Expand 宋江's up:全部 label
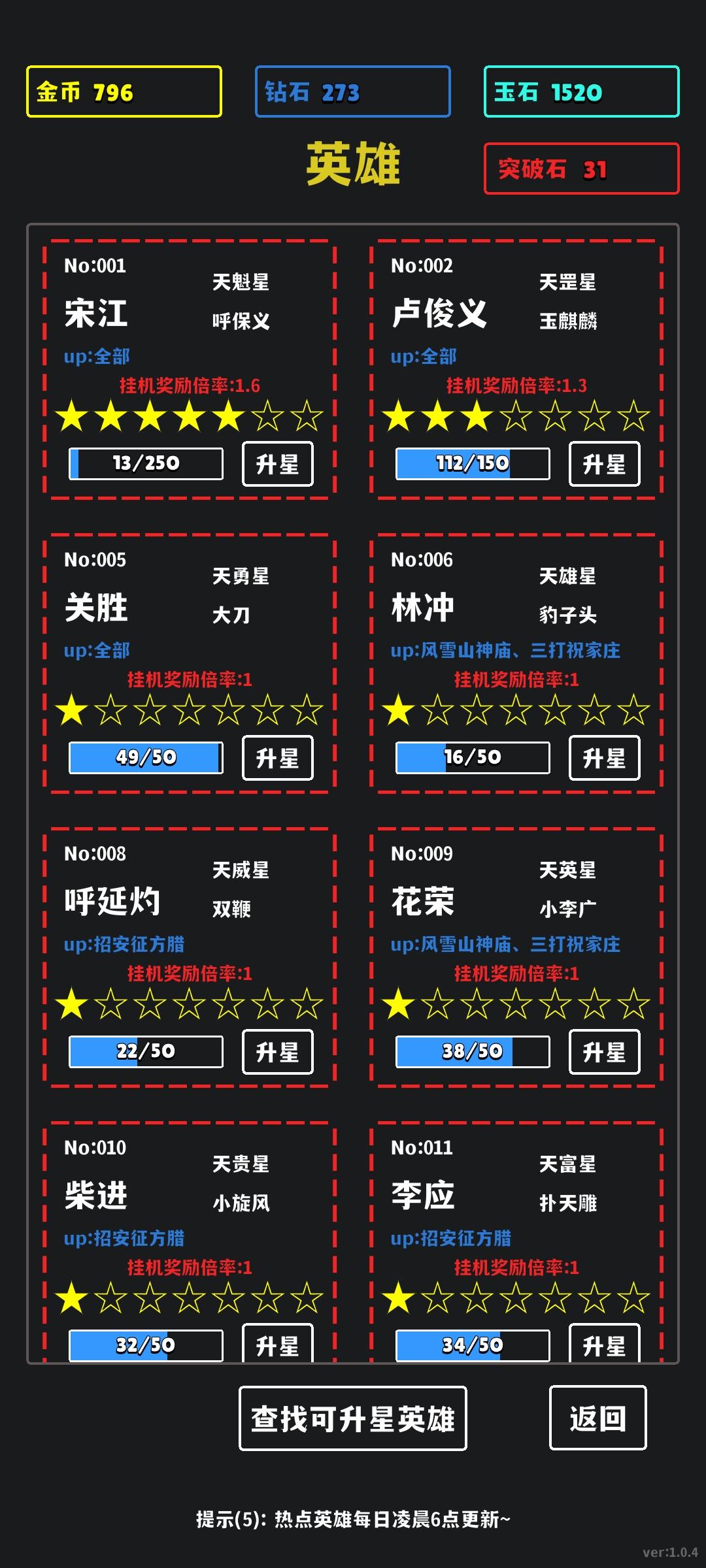Viewport: 706px width, 1568px height. (x=97, y=357)
